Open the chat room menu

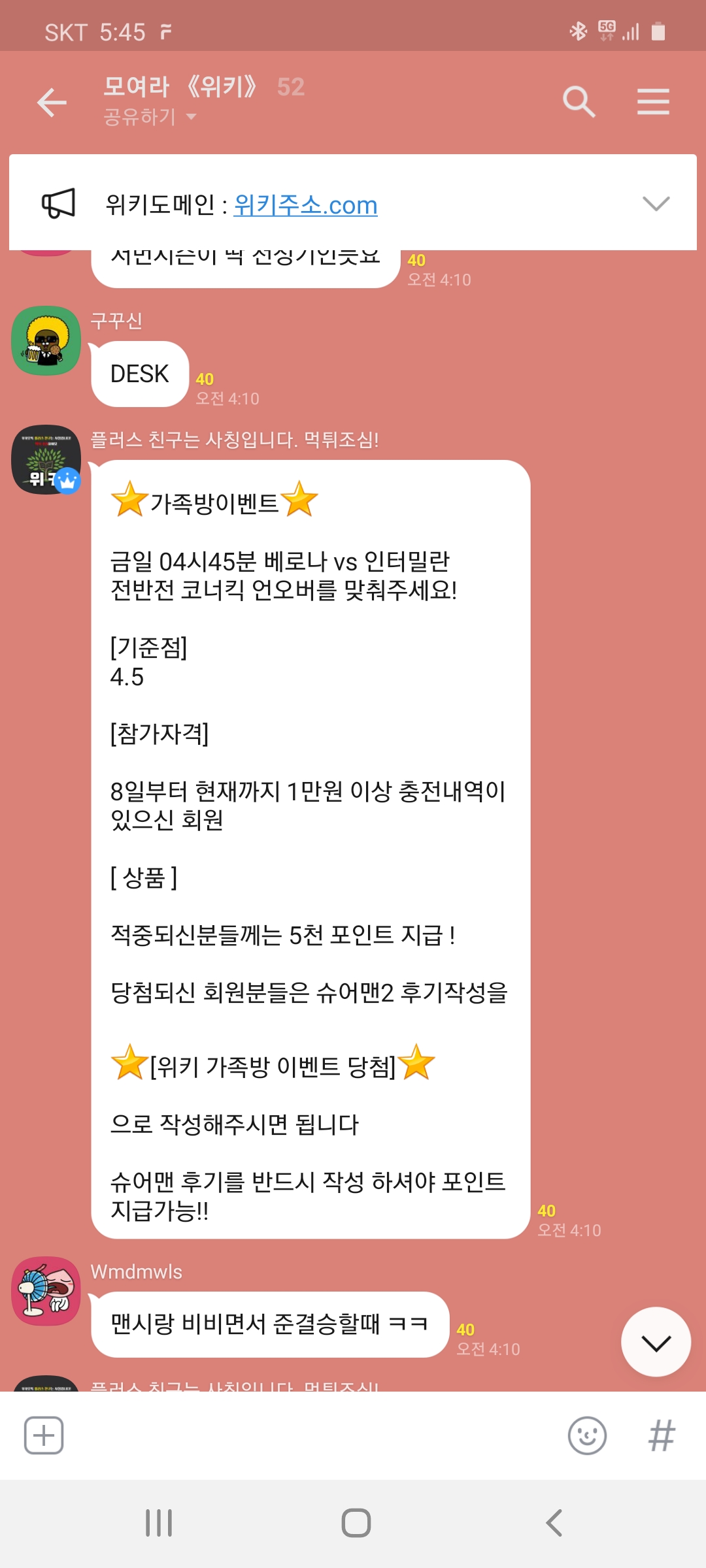click(653, 102)
